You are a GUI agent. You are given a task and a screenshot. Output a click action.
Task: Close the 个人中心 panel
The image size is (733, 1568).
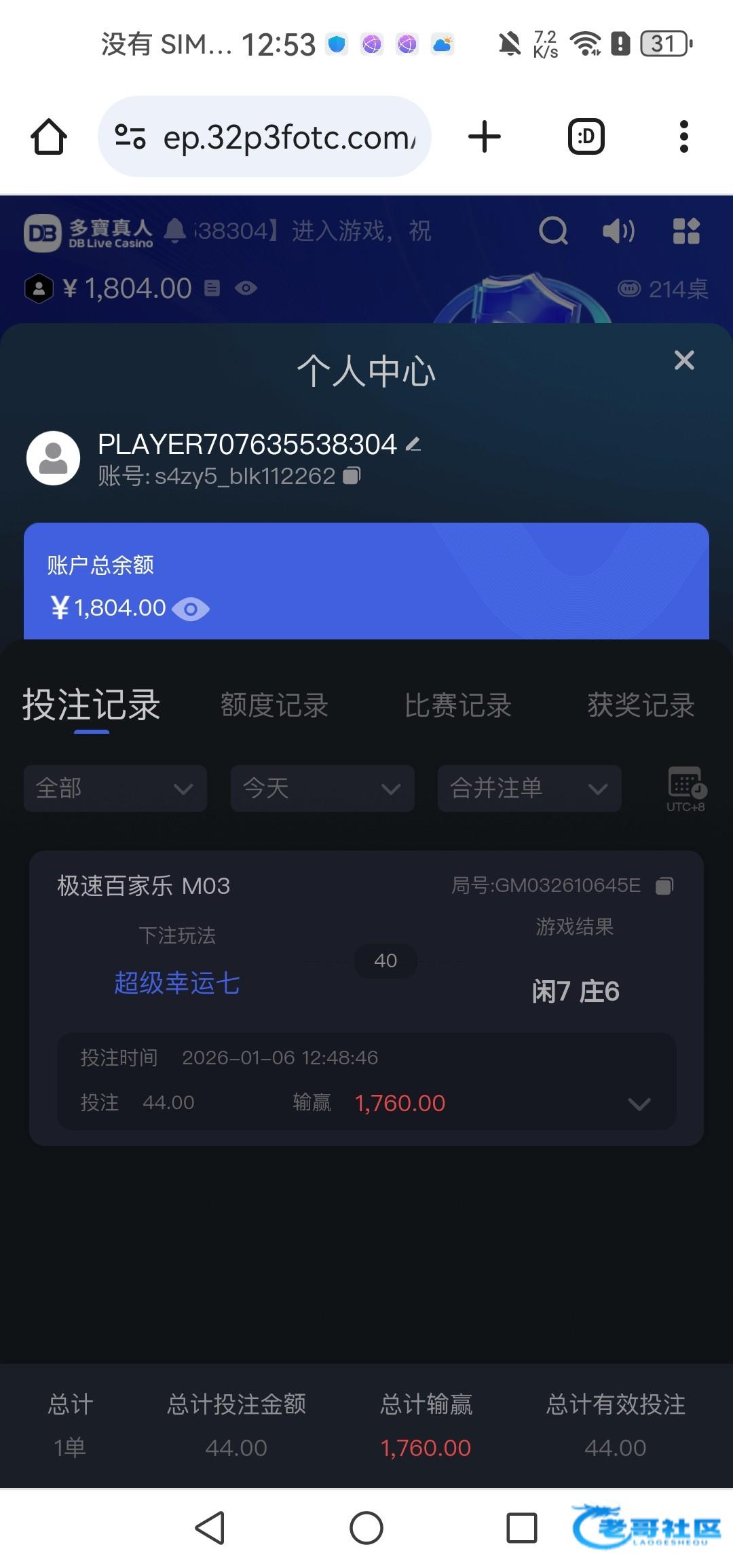pyautogui.click(x=684, y=360)
